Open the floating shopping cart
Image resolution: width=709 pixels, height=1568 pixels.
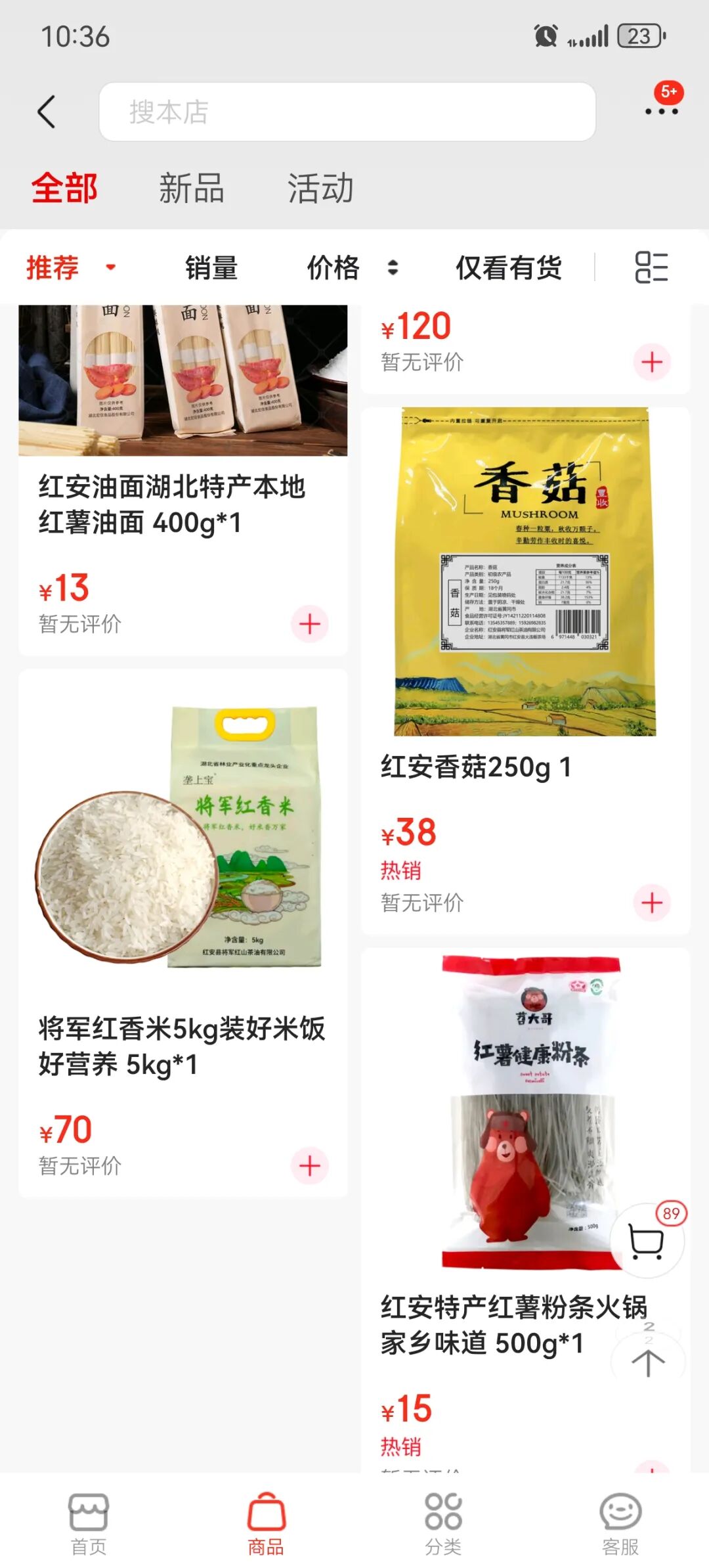(647, 1241)
